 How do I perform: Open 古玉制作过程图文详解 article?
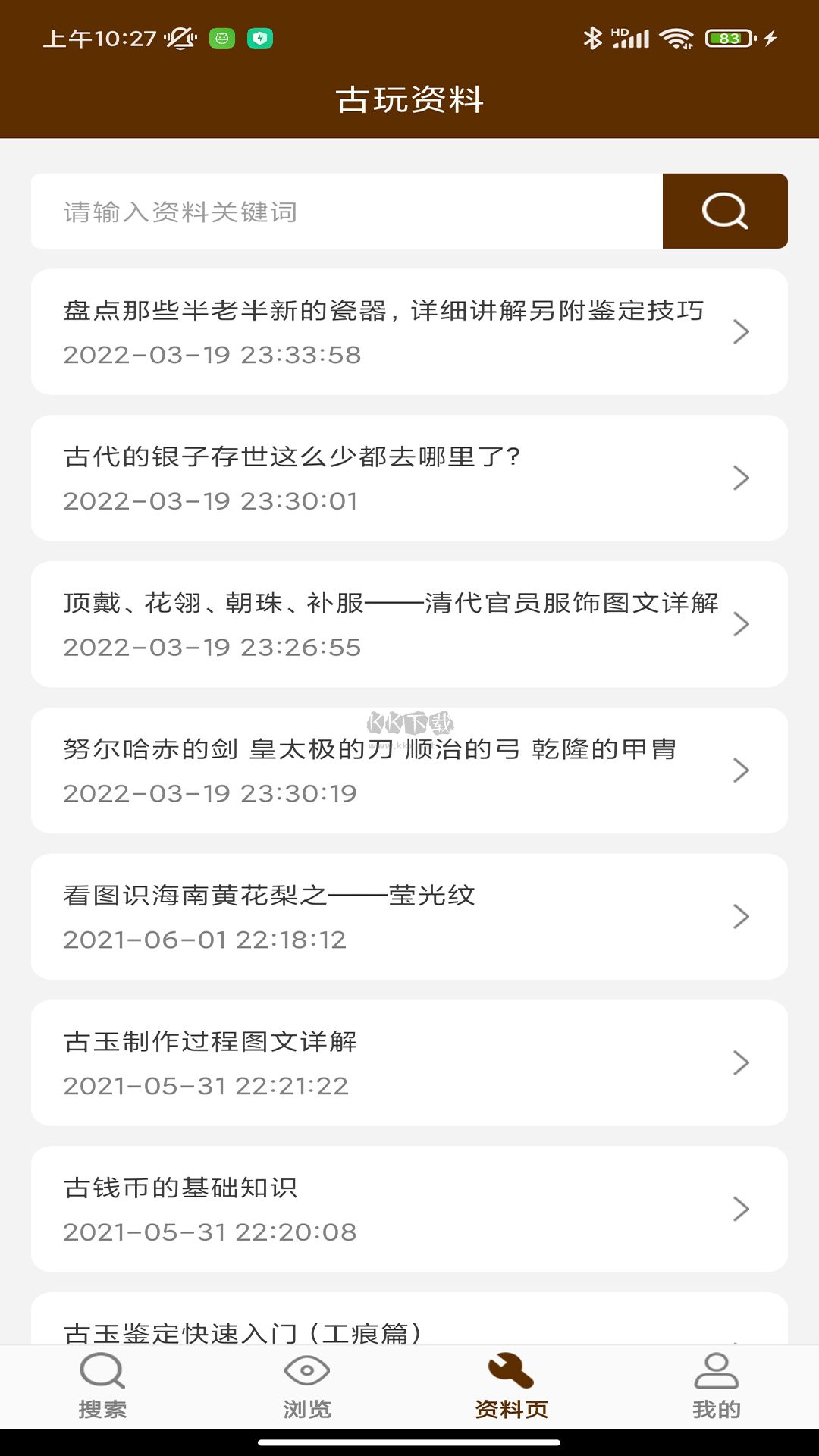[x=409, y=1062]
